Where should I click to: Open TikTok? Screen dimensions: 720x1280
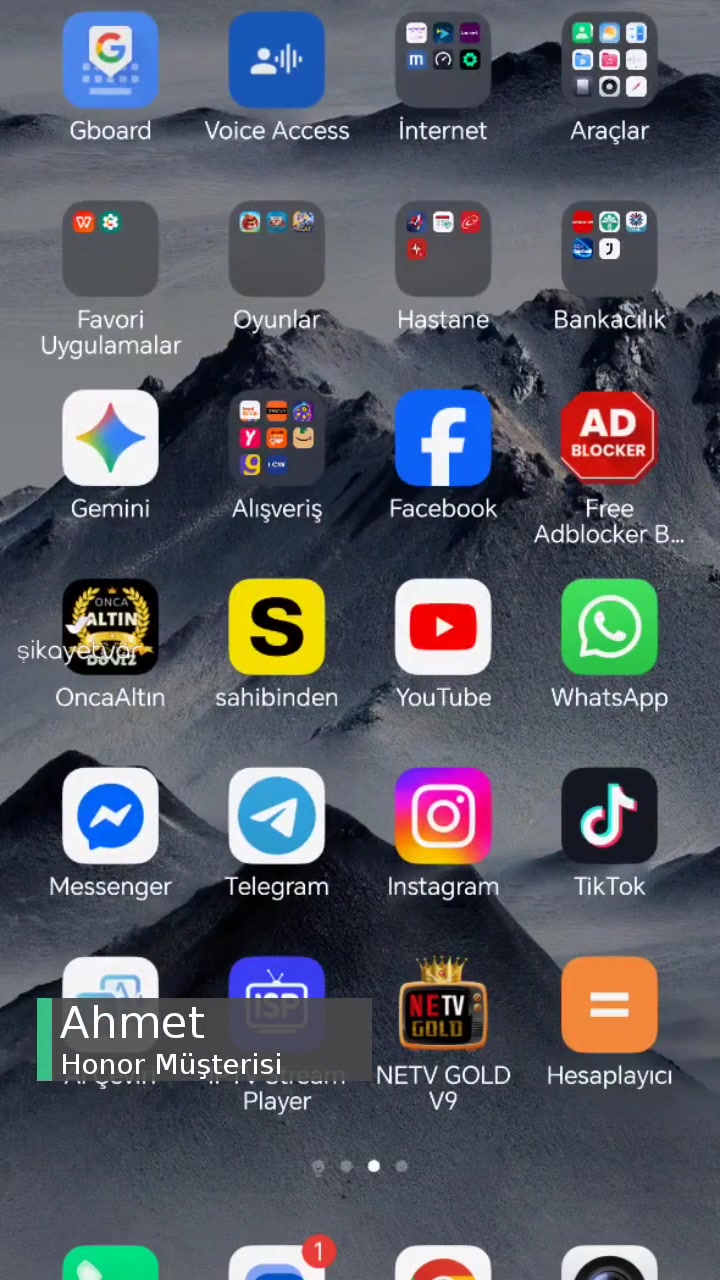tap(609, 815)
